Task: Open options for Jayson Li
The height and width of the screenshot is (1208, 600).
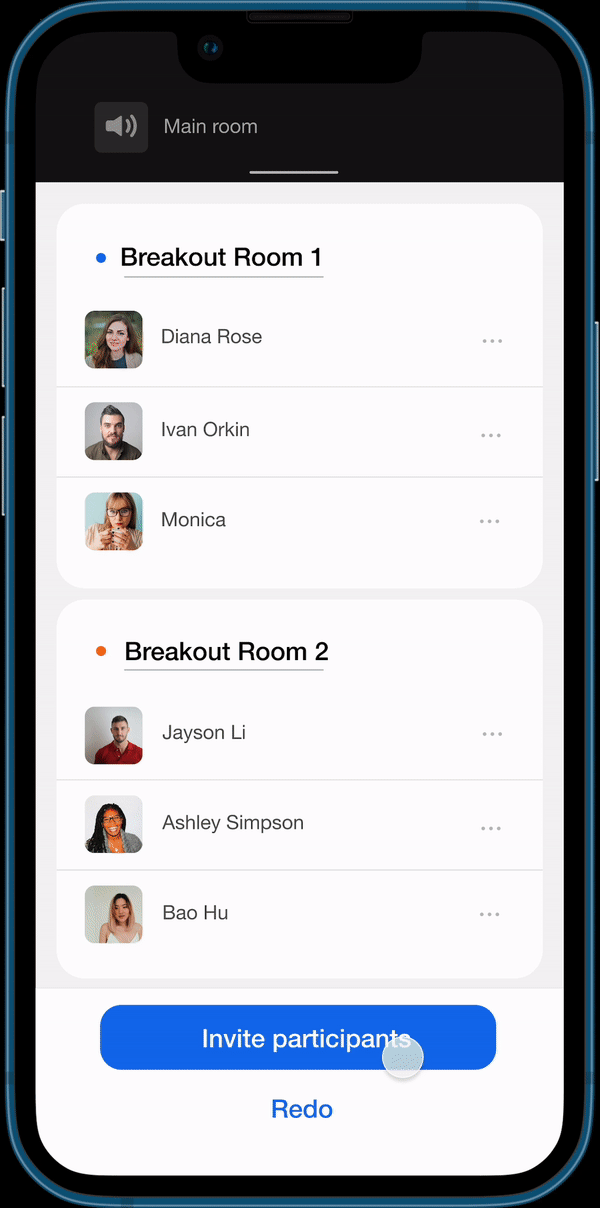Action: (x=491, y=734)
